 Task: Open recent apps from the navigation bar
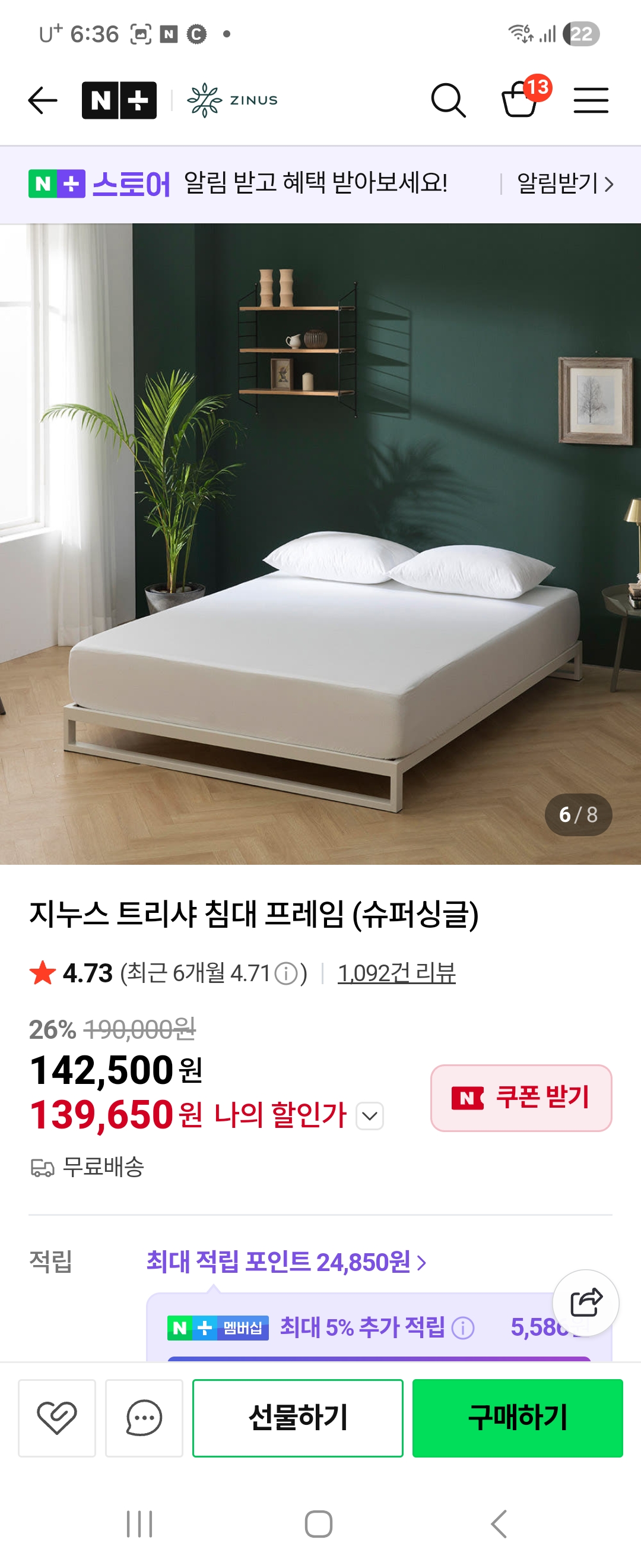[139, 1524]
